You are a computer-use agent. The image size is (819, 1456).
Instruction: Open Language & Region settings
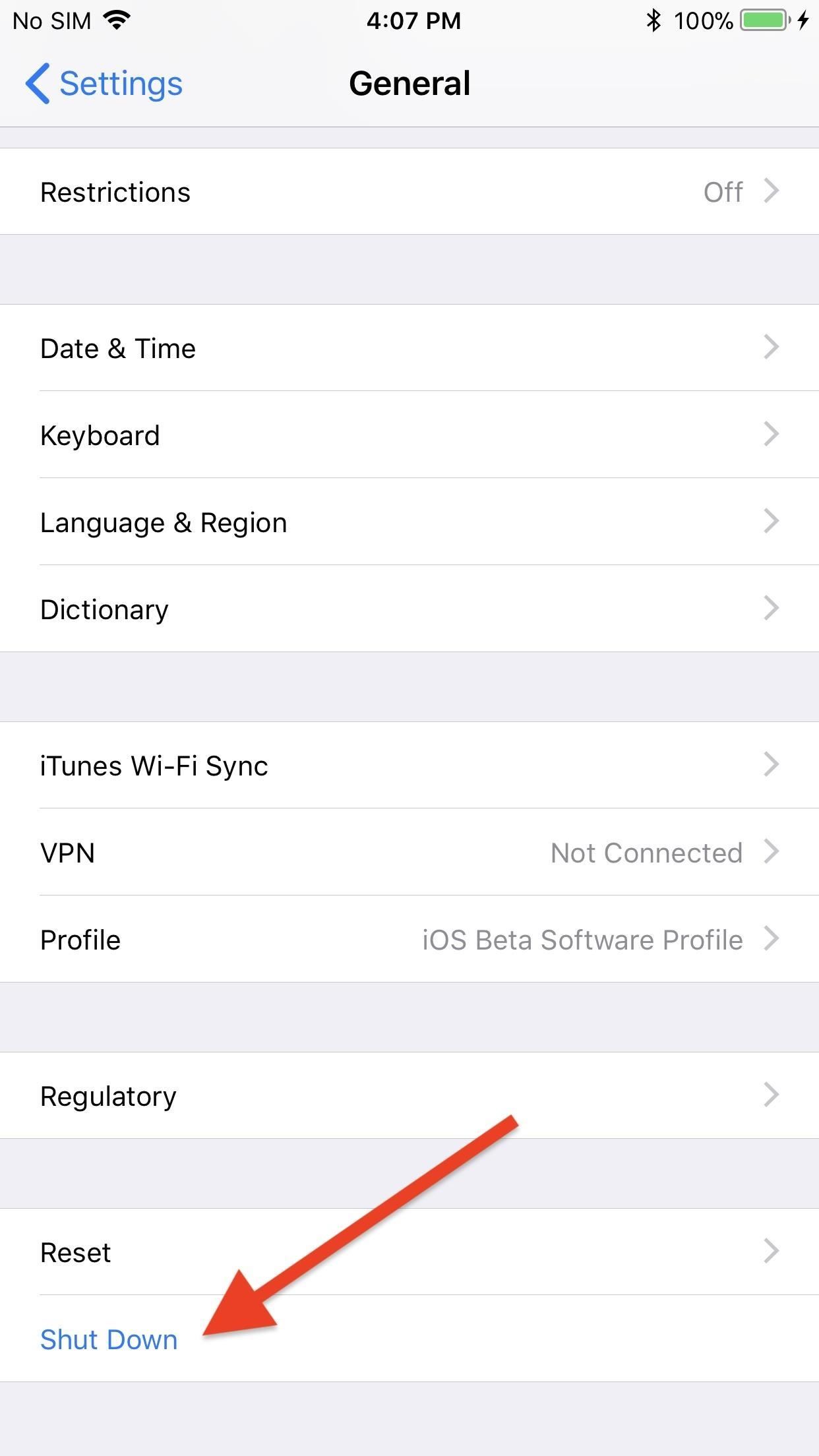[409, 522]
